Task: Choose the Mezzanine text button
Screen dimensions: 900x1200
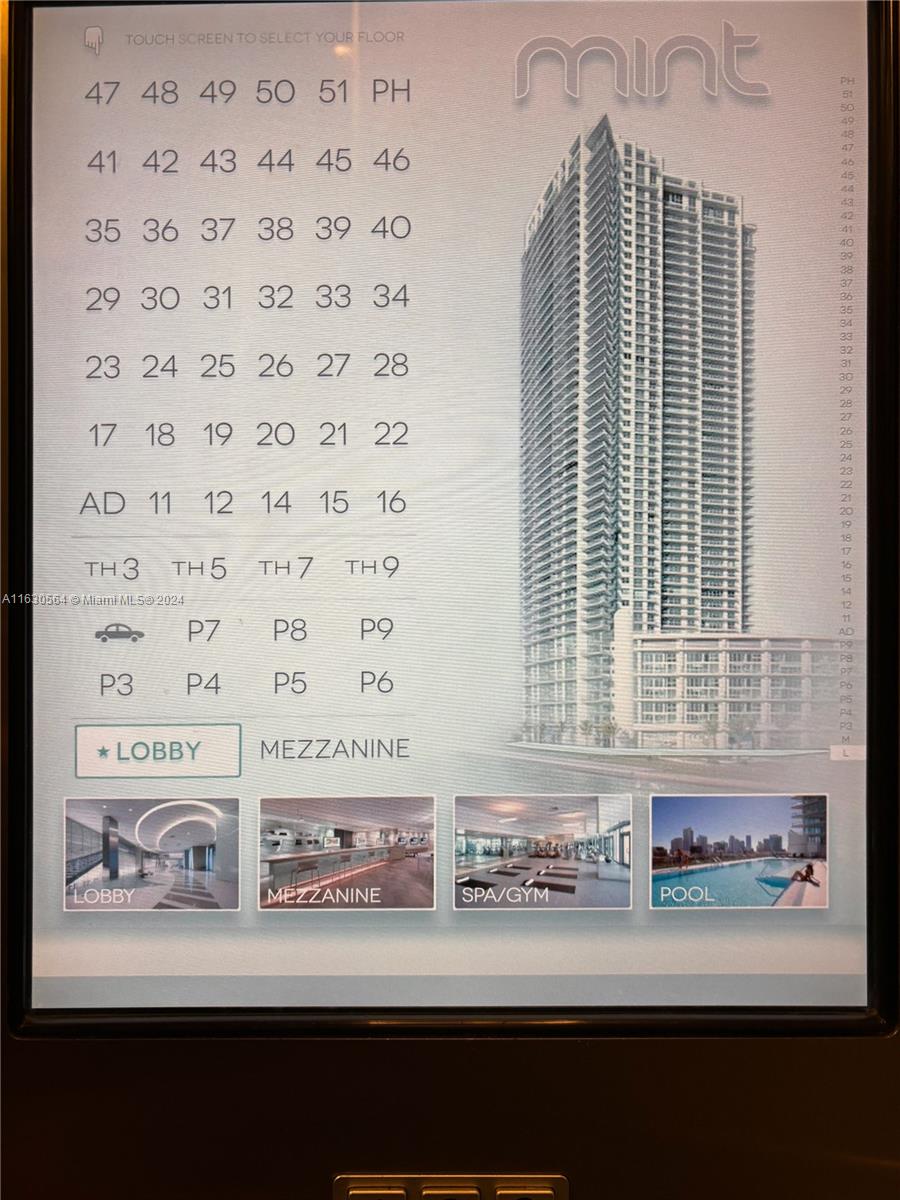Action: tap(334, 749)
